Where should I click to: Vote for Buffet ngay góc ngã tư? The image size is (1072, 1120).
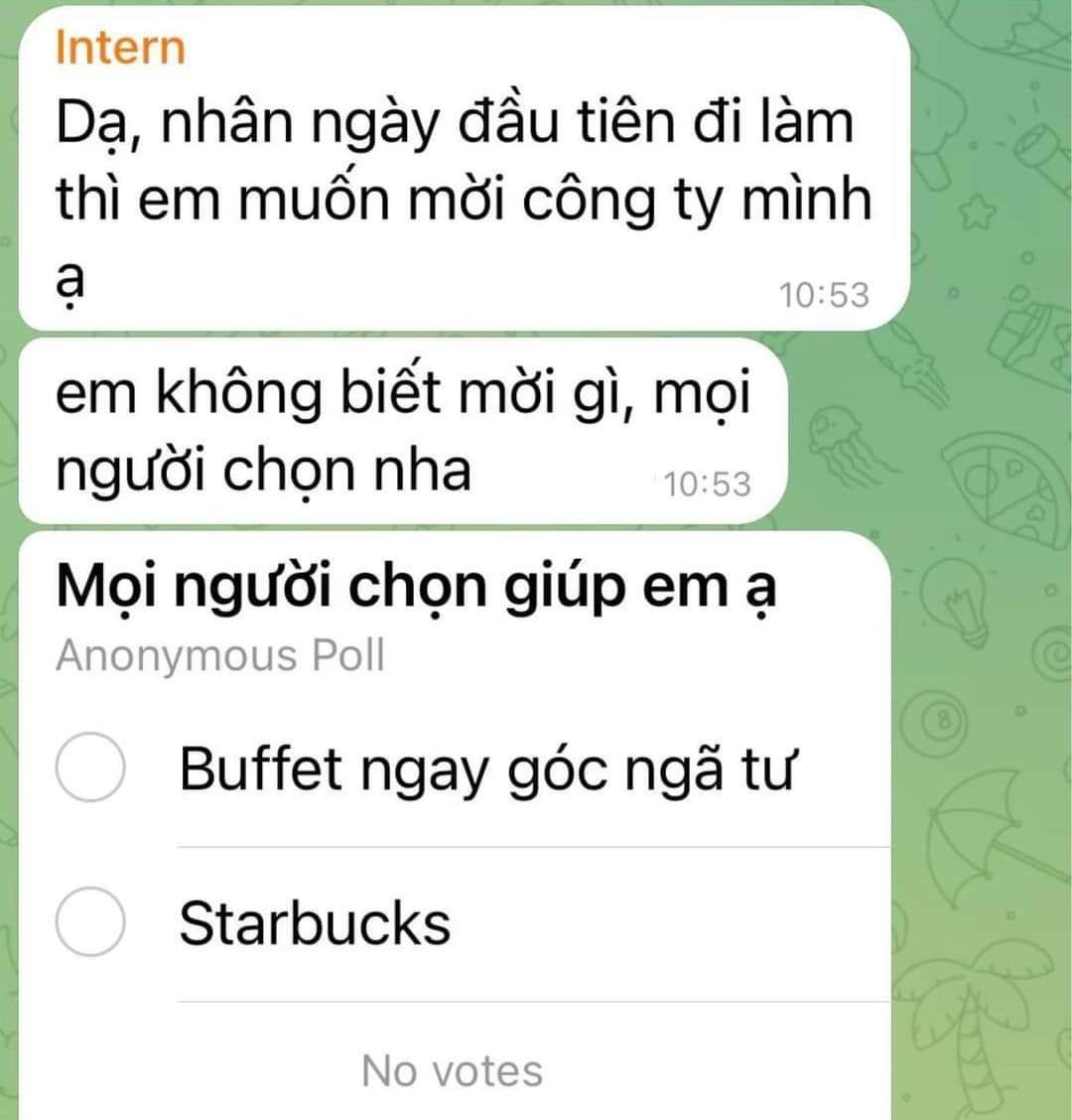pyautogui.click(x=90, y=769)
